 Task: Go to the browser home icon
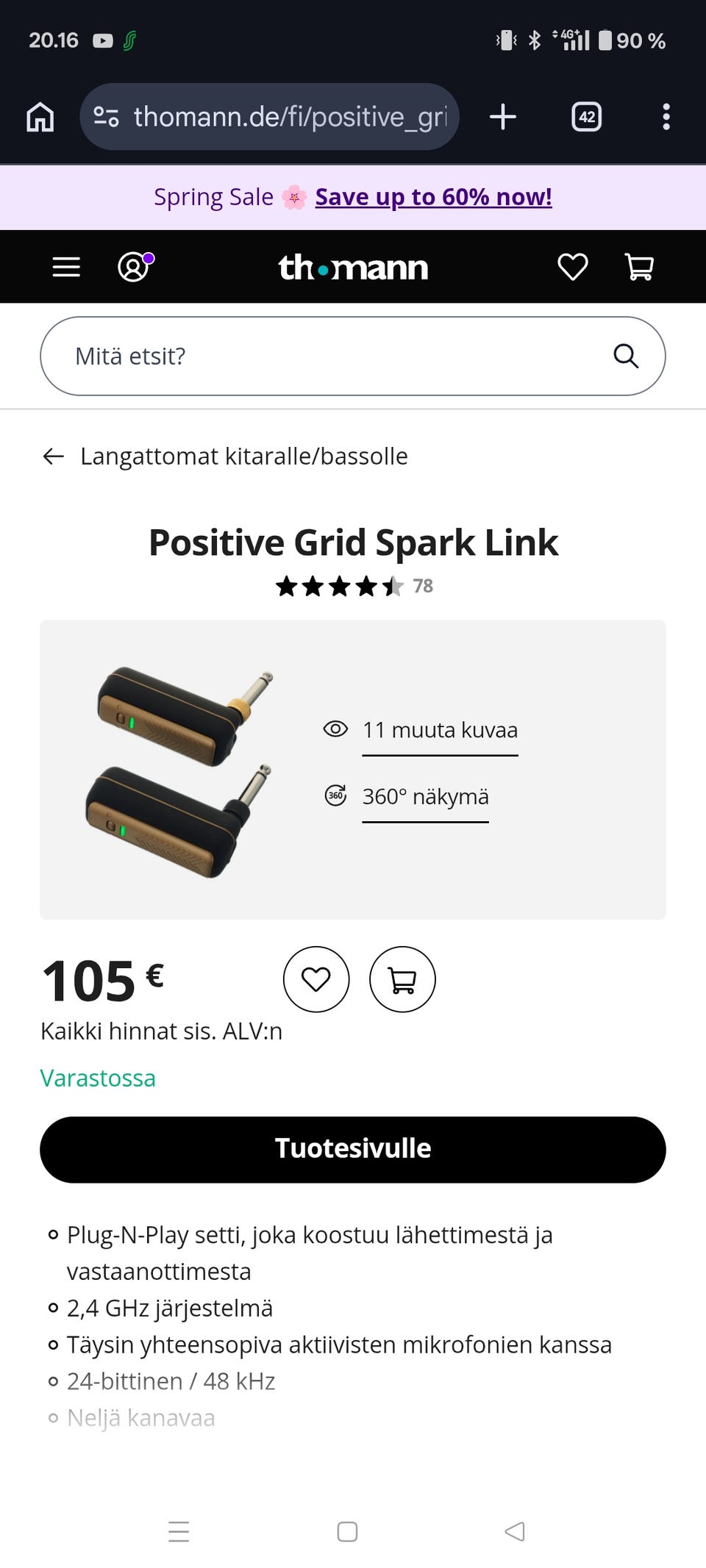coord(42,116)
